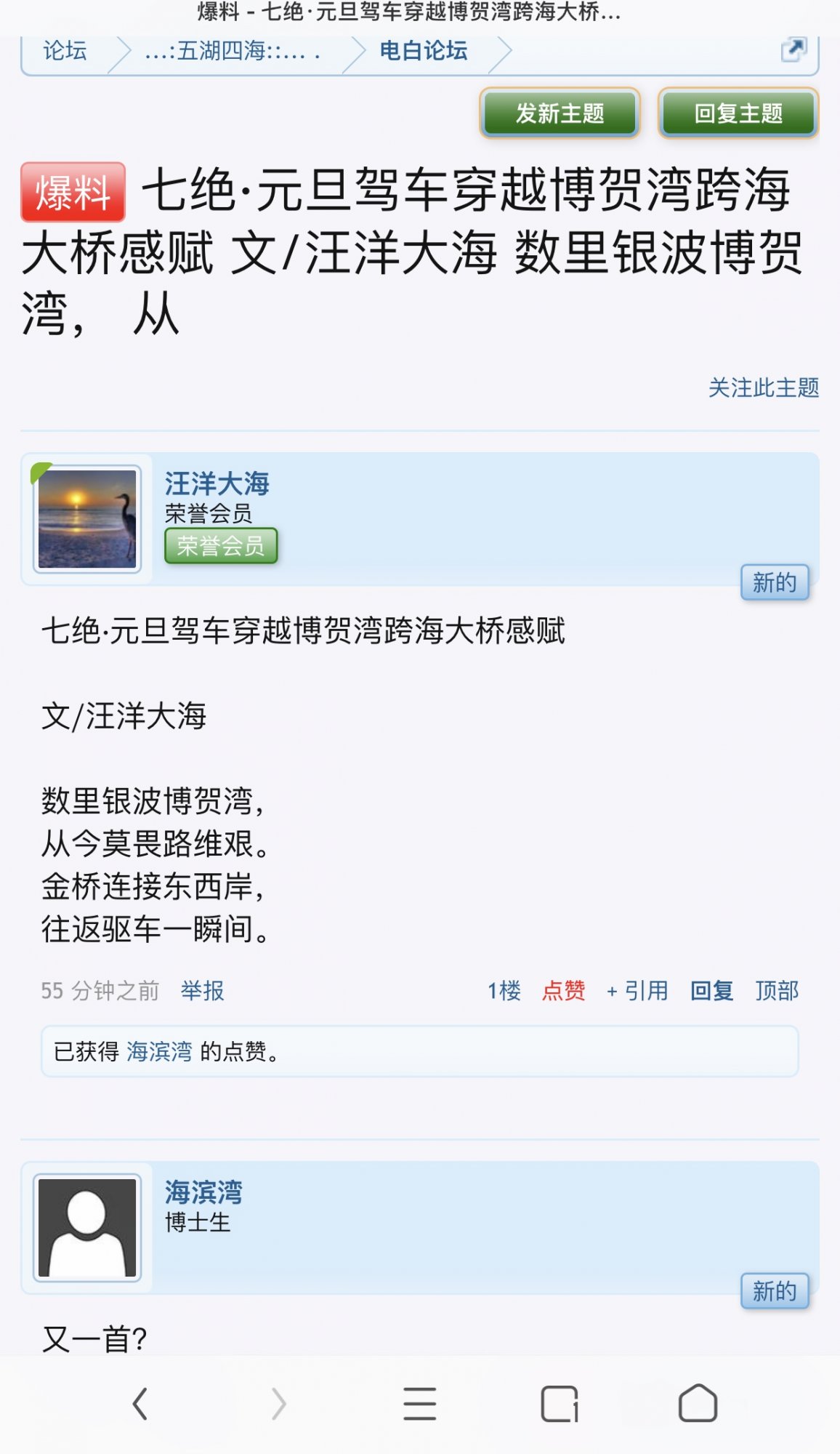This screenshot has height=1454, width=840.
Task: Open the 1楼 floor link
Action: point(504,990)
